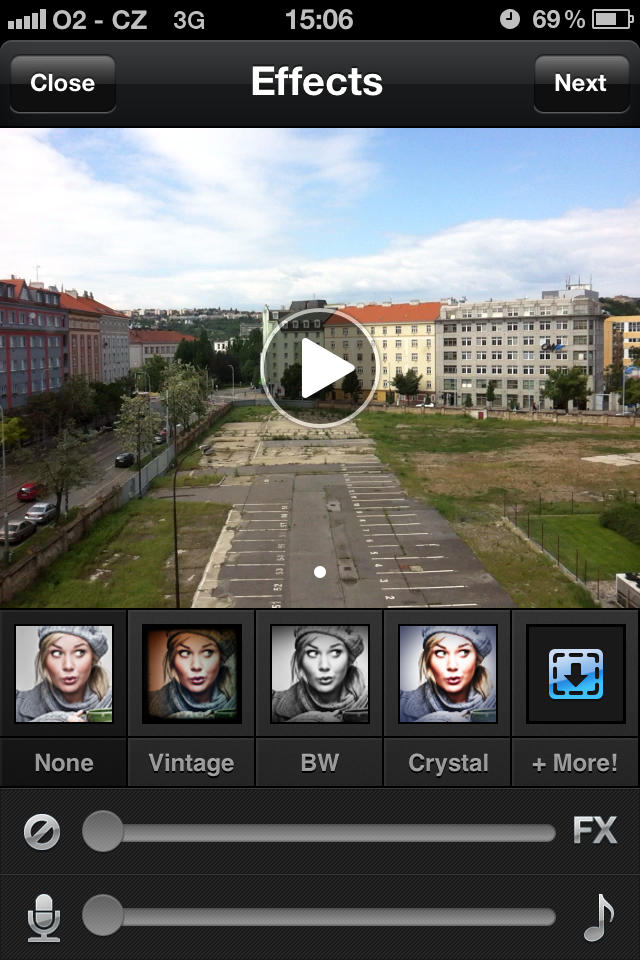This screenshot has height=960, width=640.
Task: Choose the Crystal effect
Action: (x=447, y=674)
